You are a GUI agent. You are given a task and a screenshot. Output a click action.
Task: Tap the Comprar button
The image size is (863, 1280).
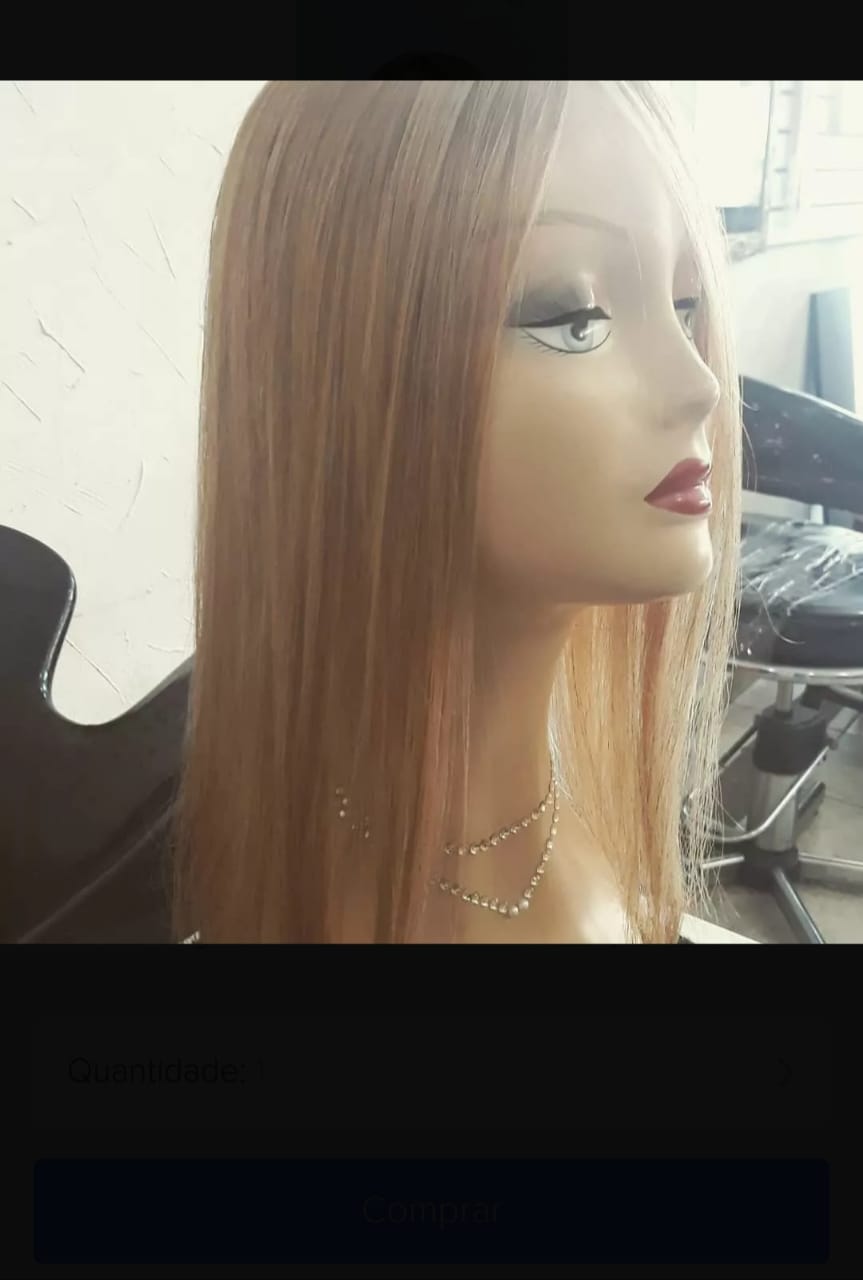[x=431, y=1210]
